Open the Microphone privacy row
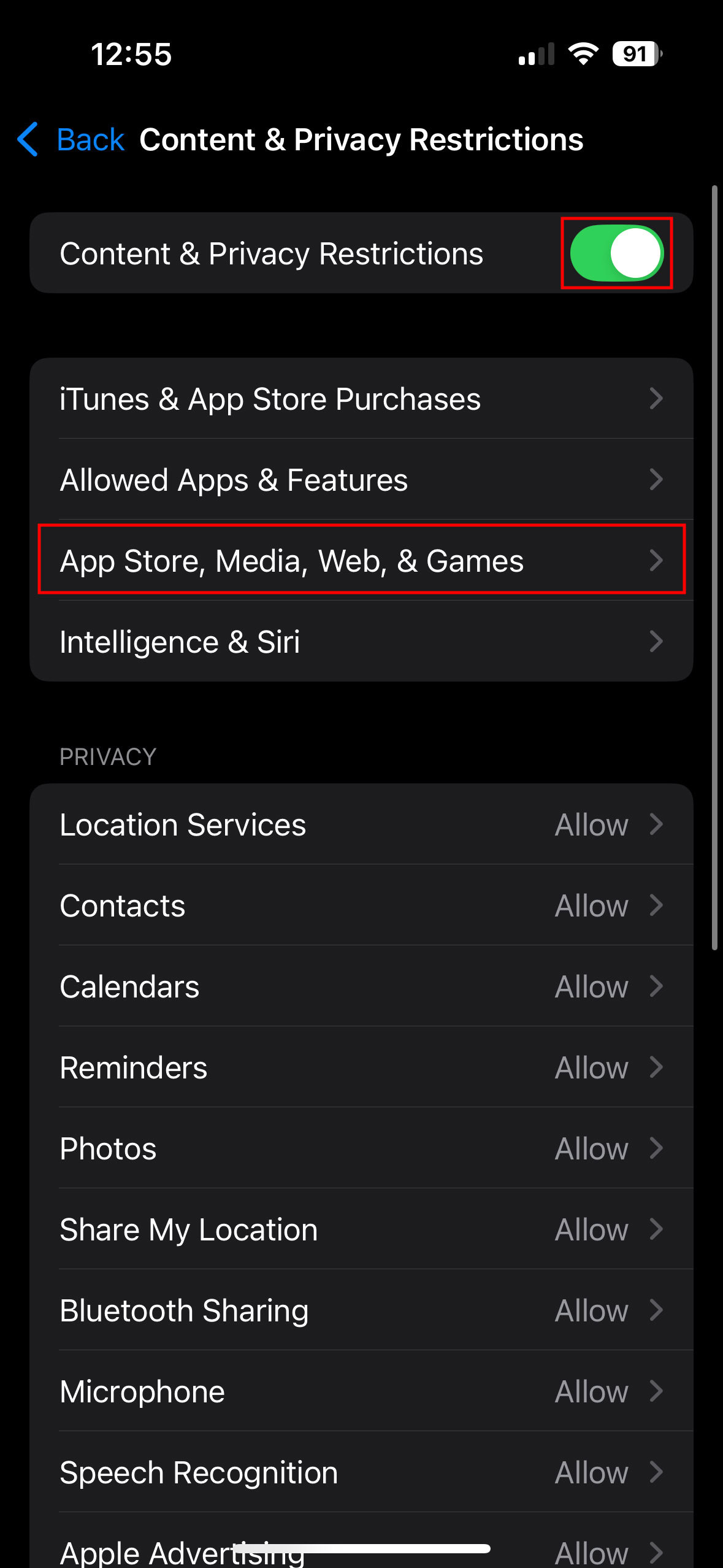This screenshot has height=1568, width=723. (x=361, y=1391)
